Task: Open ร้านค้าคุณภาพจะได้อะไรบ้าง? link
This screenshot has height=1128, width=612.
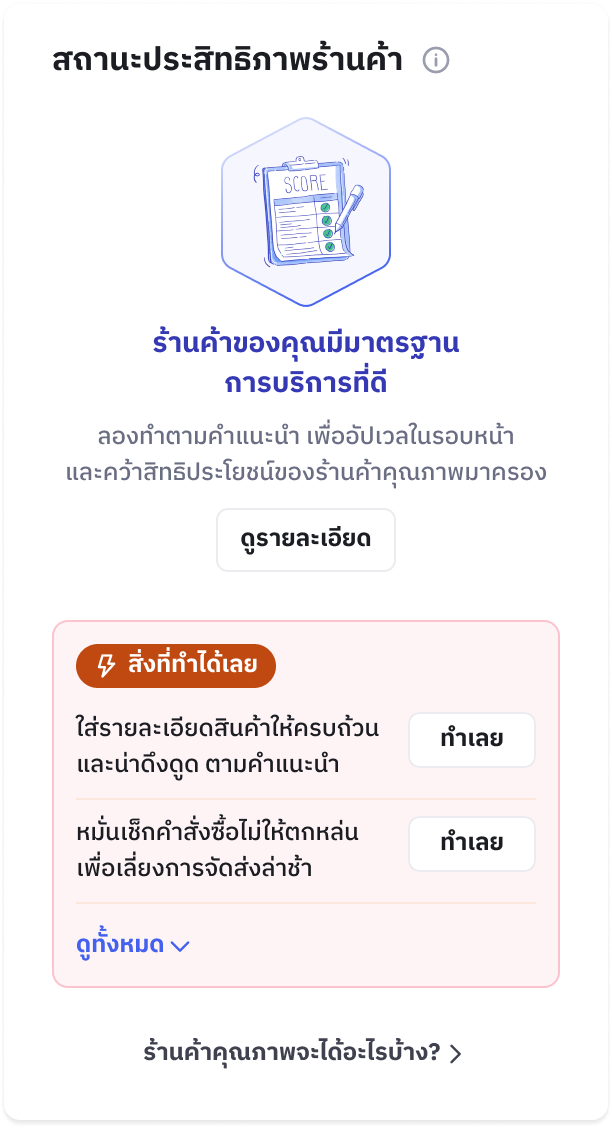Action: coord(303,1052)
